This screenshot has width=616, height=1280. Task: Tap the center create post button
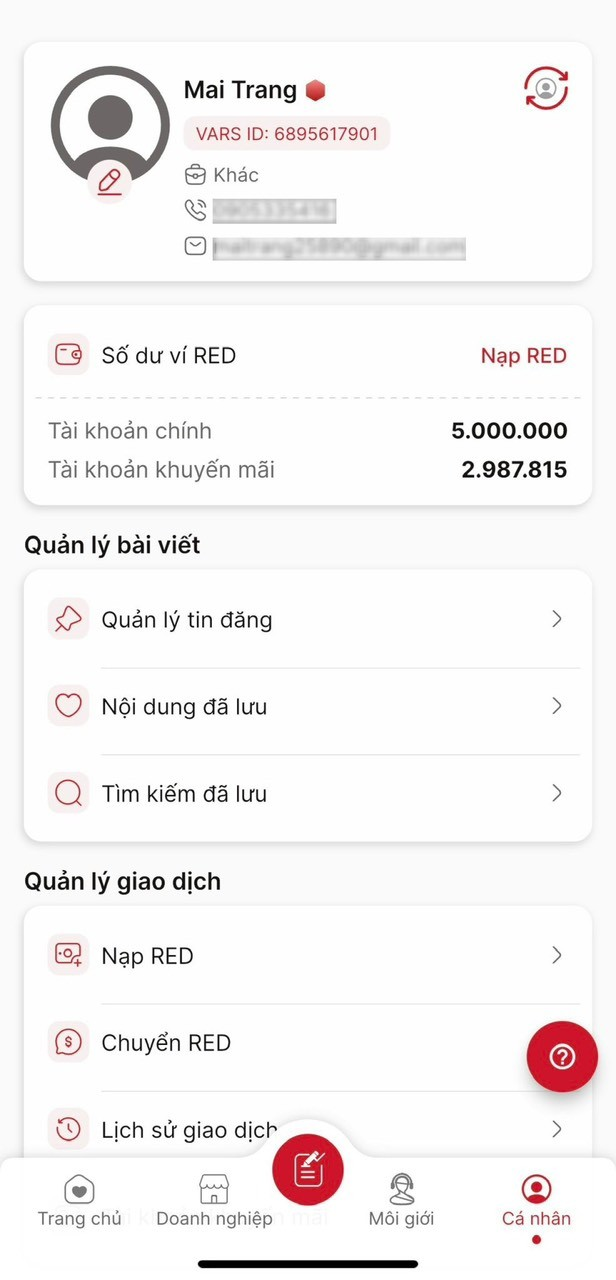(x=308, y=1169)
